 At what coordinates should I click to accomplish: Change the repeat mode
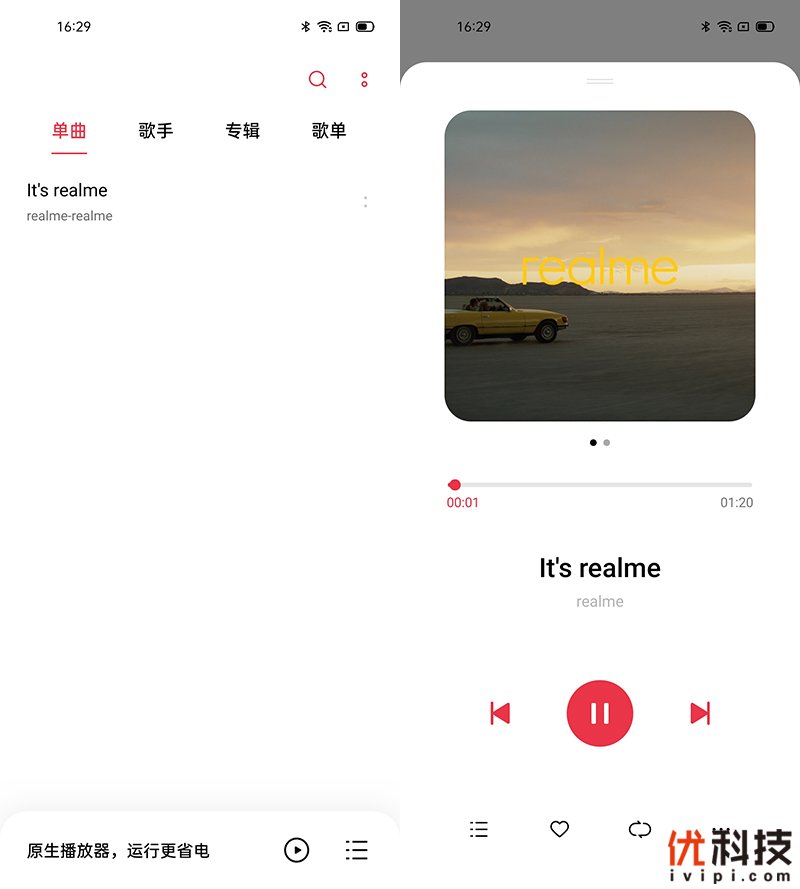(640, 829)
